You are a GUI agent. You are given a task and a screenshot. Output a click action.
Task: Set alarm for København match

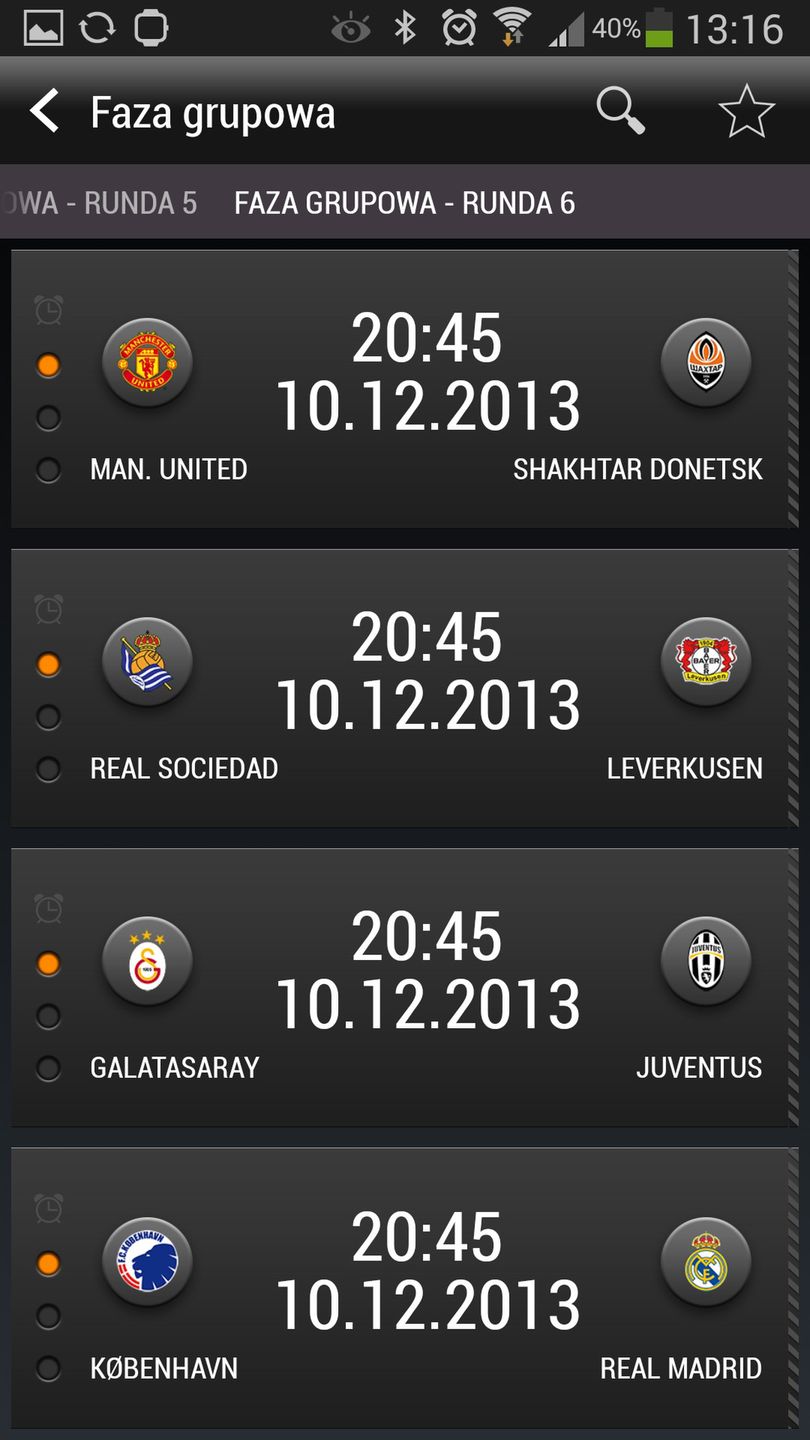point(48,1208)
